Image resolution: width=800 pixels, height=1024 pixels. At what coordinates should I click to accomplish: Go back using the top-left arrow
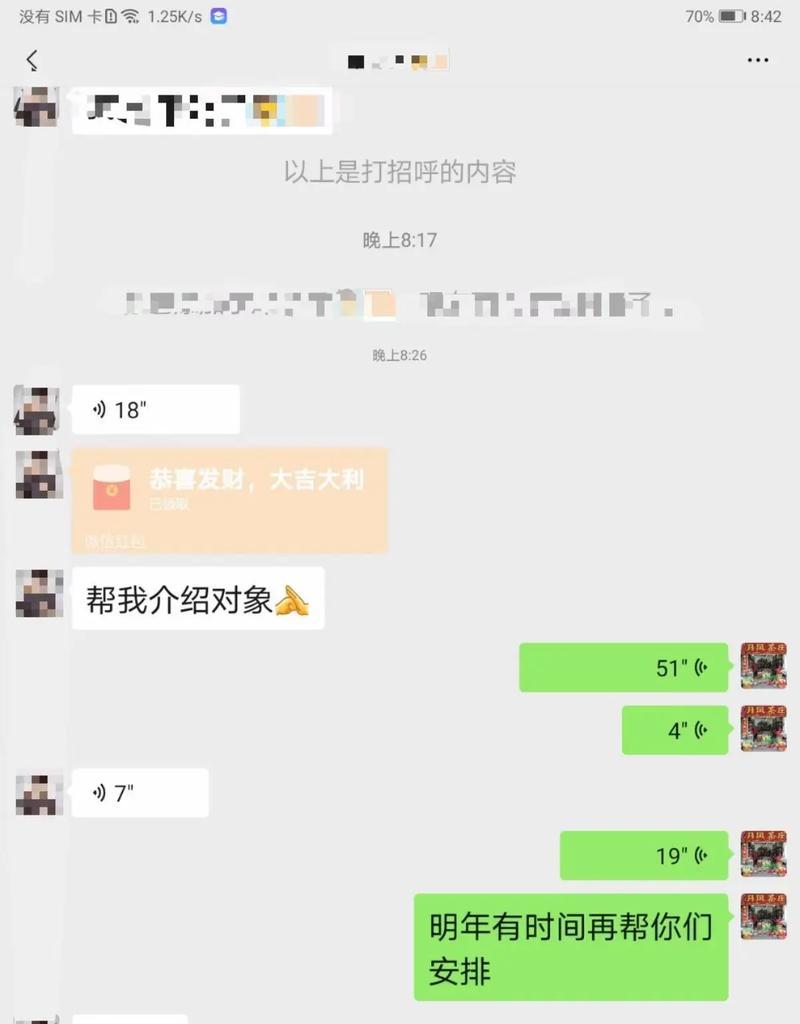[32, 61]
